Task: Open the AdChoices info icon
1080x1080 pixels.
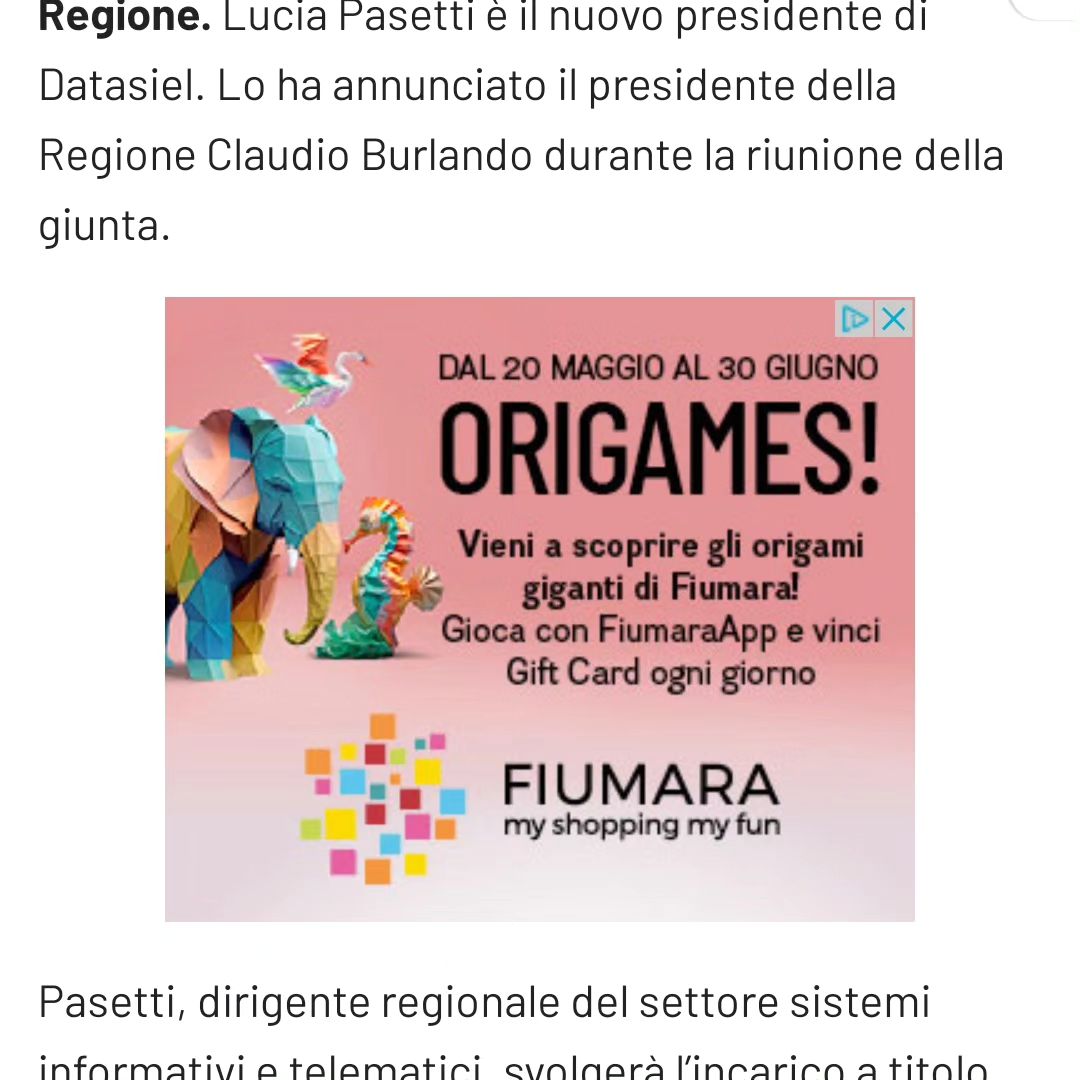Action: pos(855,319)
